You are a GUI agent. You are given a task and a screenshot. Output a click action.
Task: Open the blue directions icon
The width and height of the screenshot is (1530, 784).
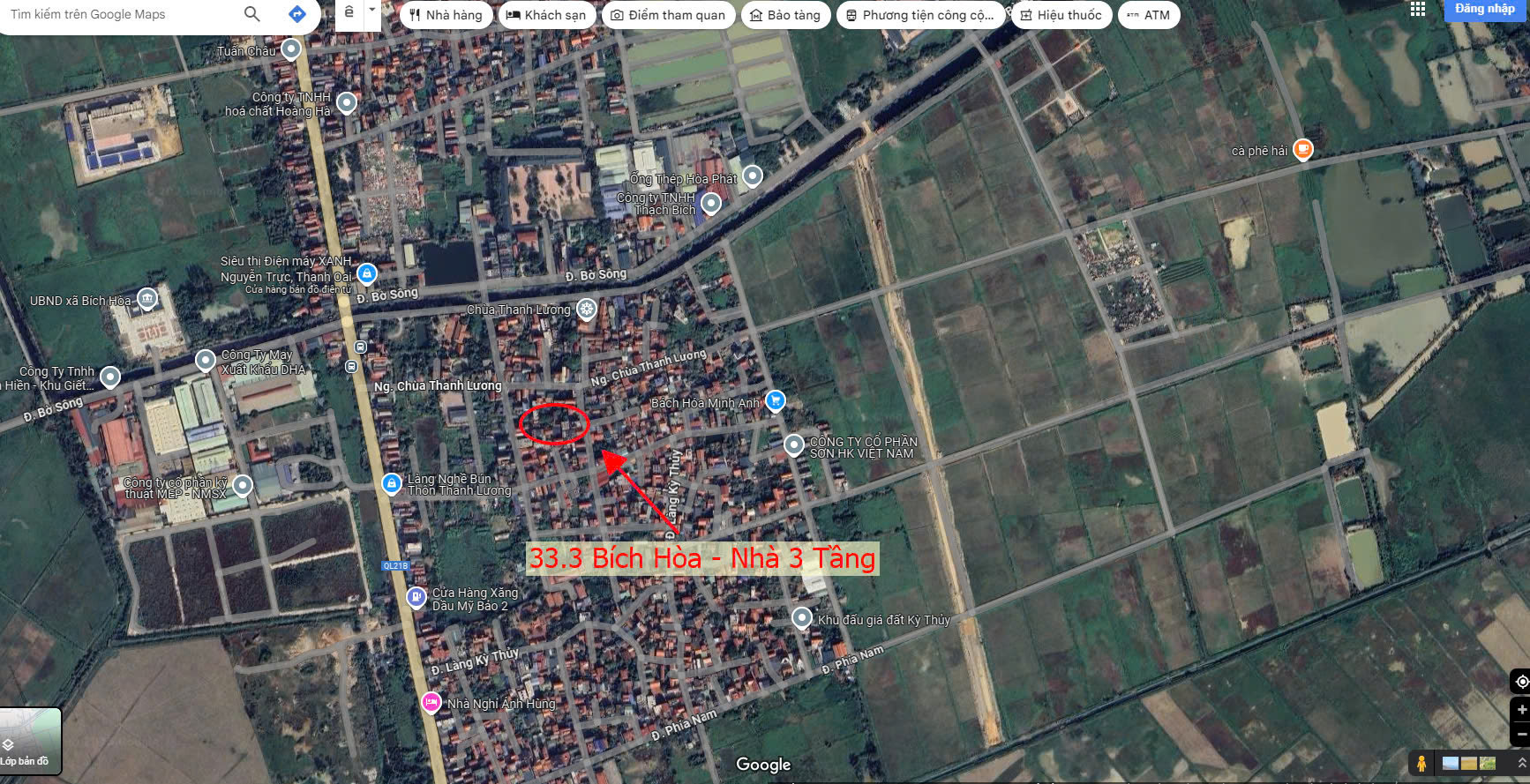point(297,14)
